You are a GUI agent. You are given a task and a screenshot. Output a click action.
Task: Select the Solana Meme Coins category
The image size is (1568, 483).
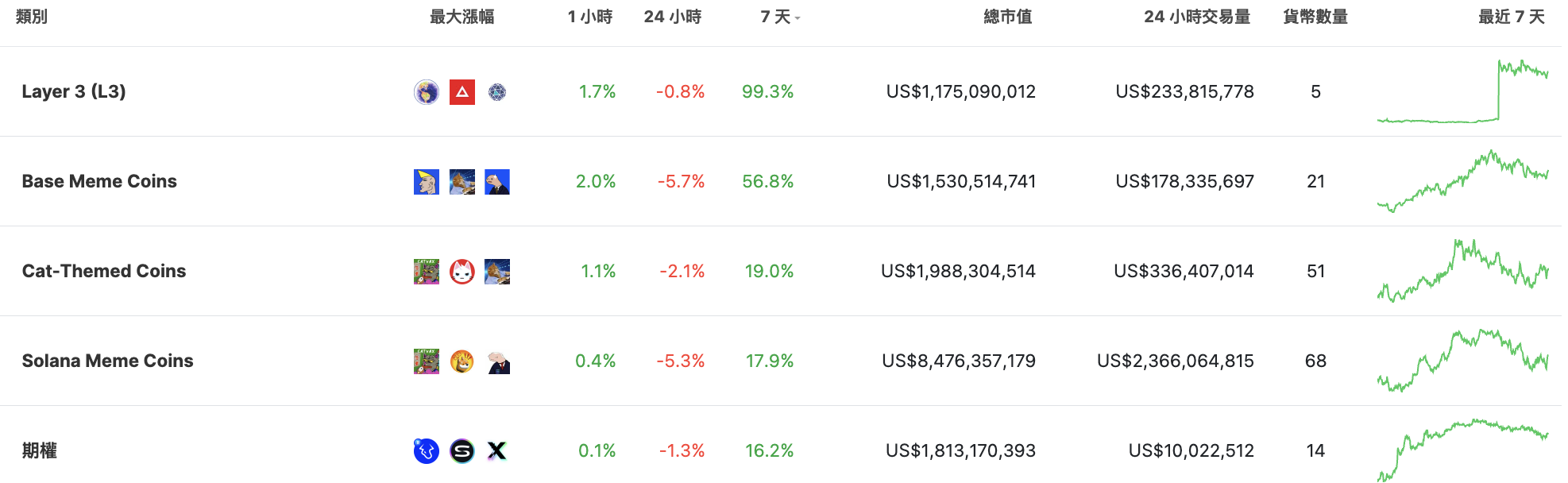107,361
